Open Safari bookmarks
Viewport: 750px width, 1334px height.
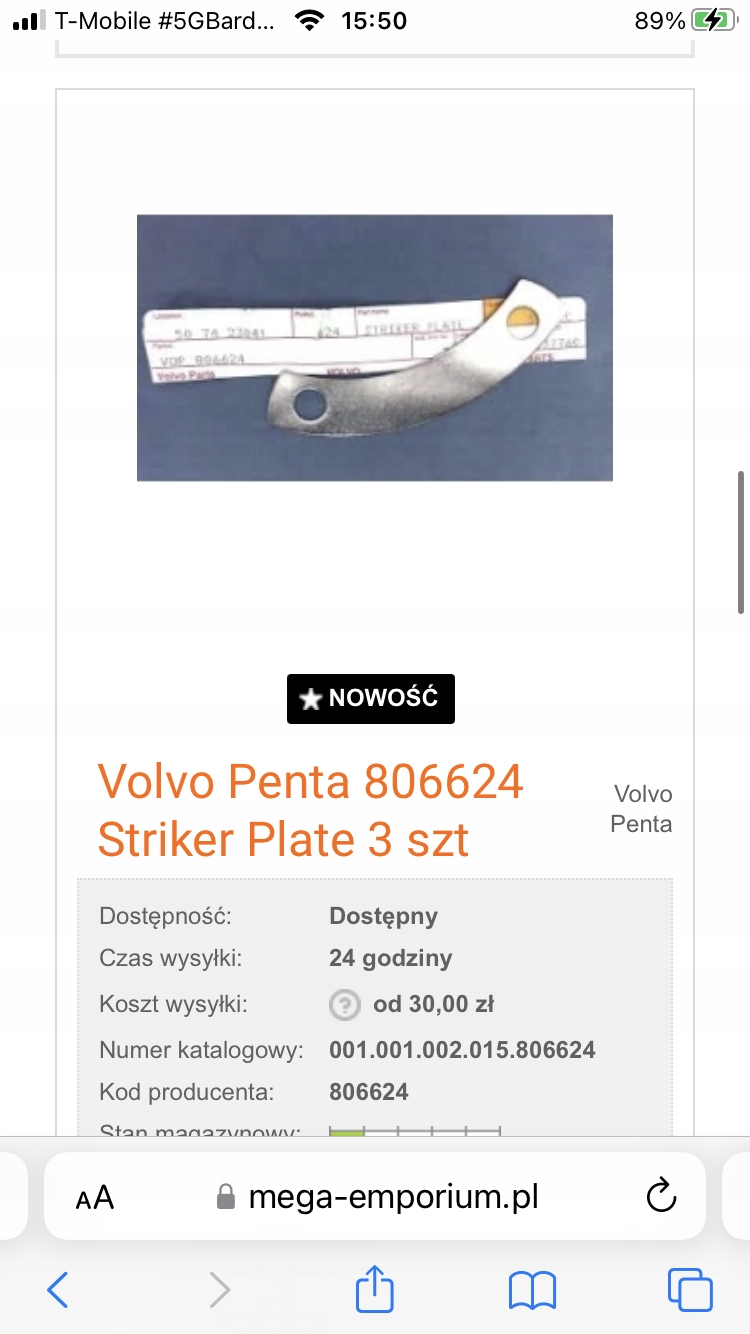click(x=532, y=1290)
